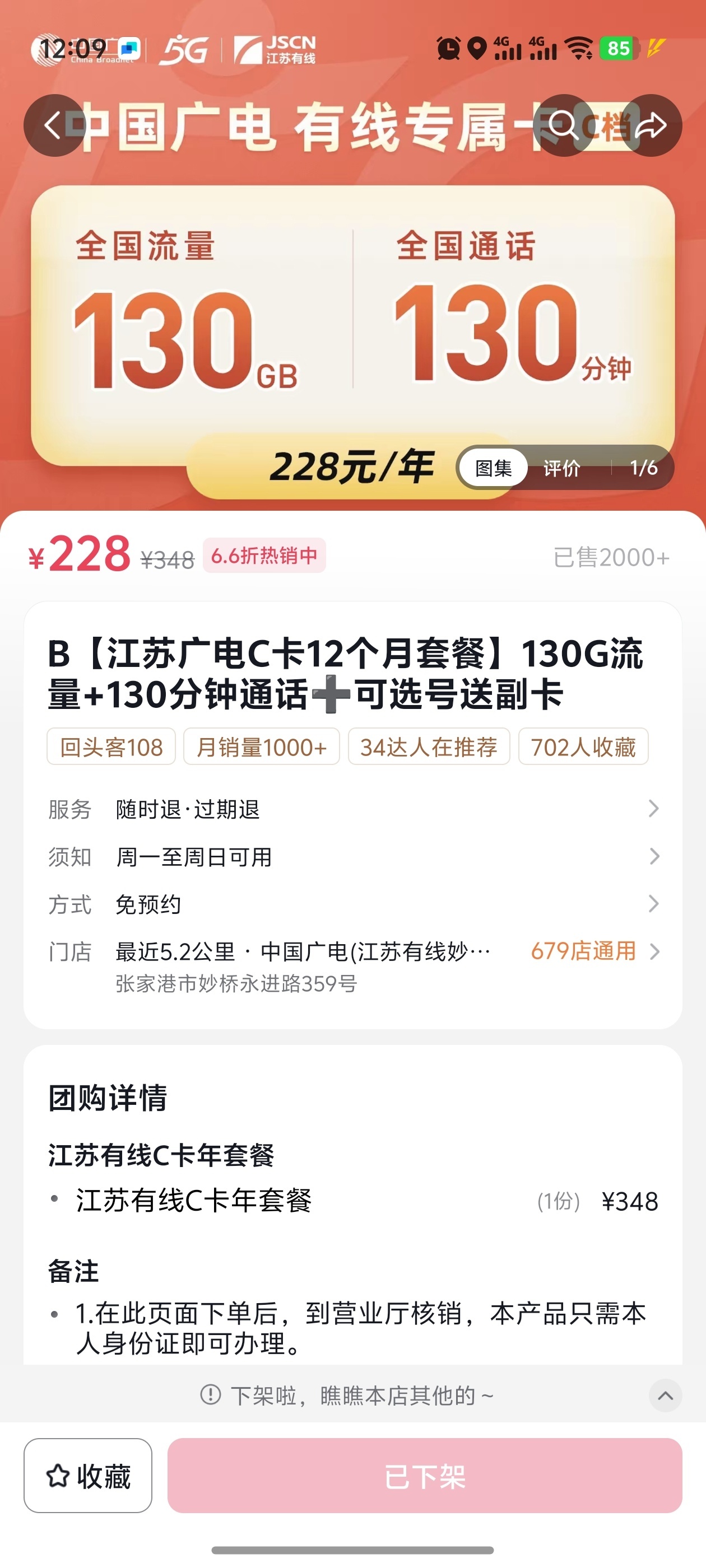Share this group-buy deal
The image size is (706, 1568).
coord(651,125)
